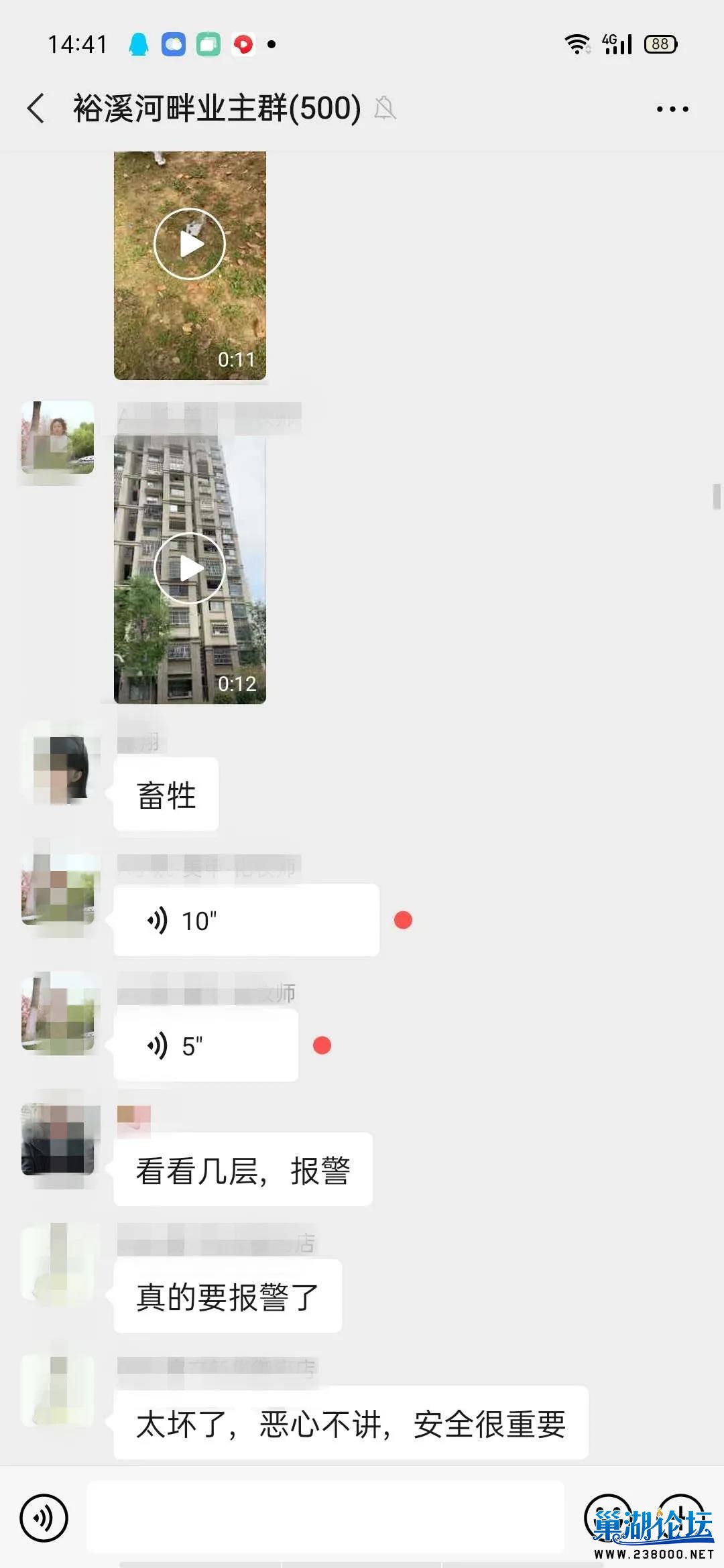
Task: Open the group chat options menu
Action: [672, 109]
